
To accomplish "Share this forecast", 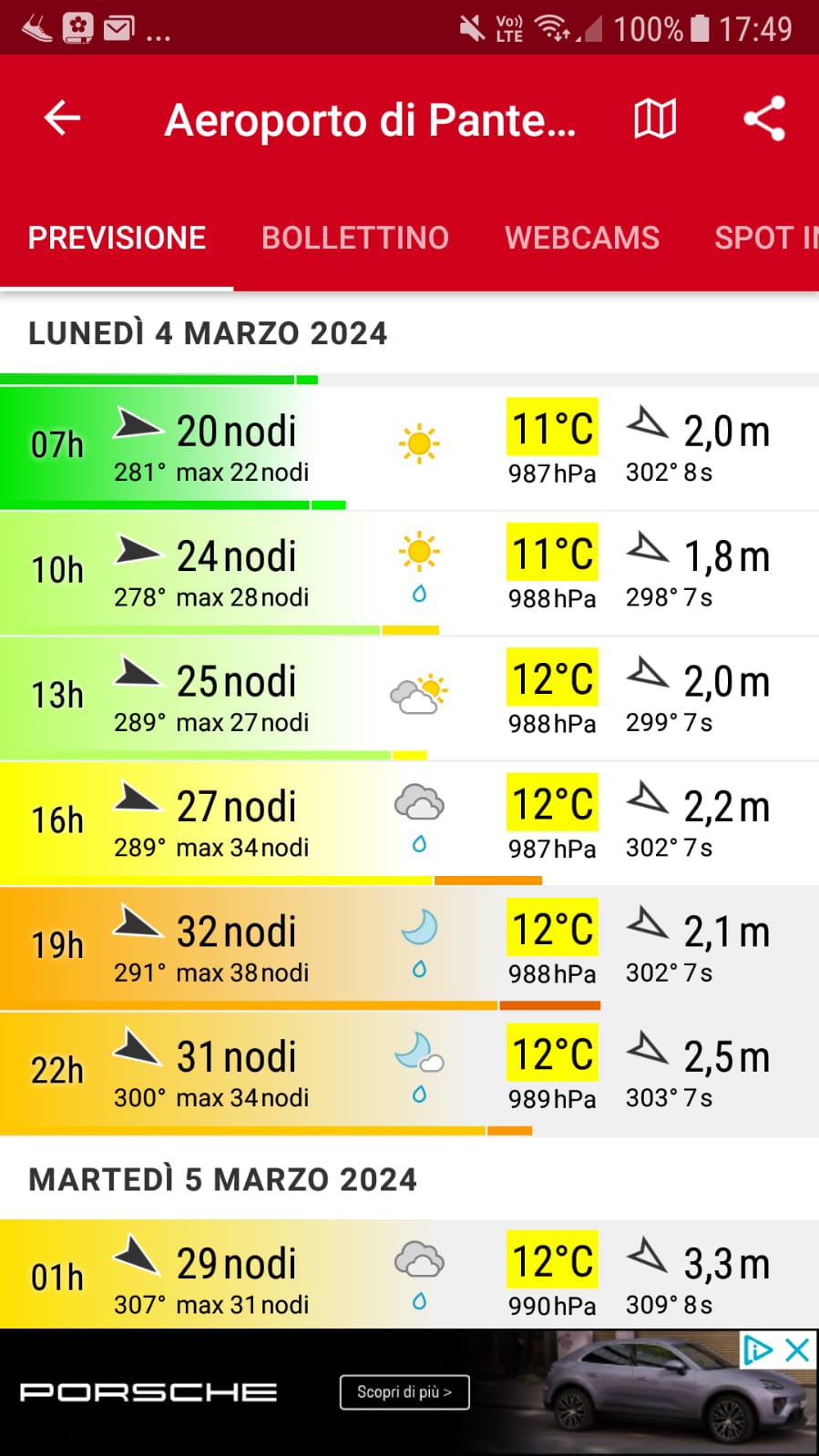I will 764,118.
